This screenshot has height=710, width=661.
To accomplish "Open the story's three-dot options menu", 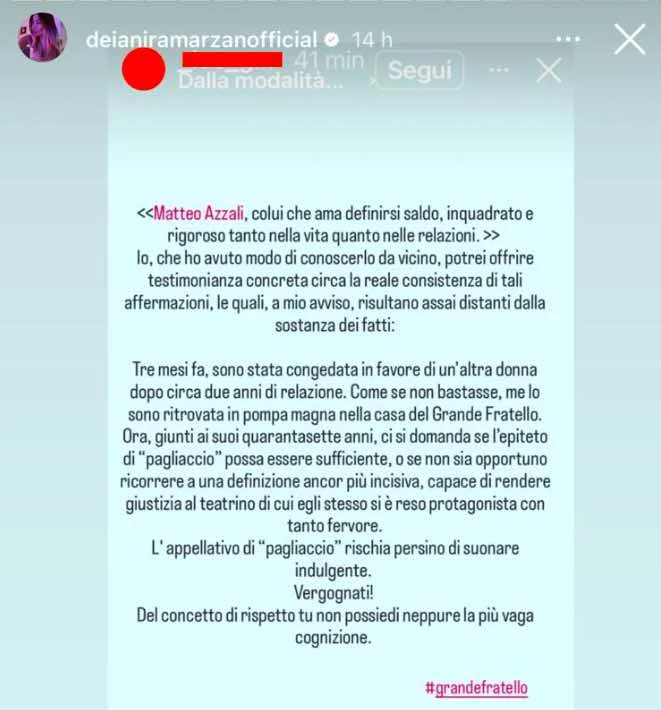I will [x=568, y=39].
